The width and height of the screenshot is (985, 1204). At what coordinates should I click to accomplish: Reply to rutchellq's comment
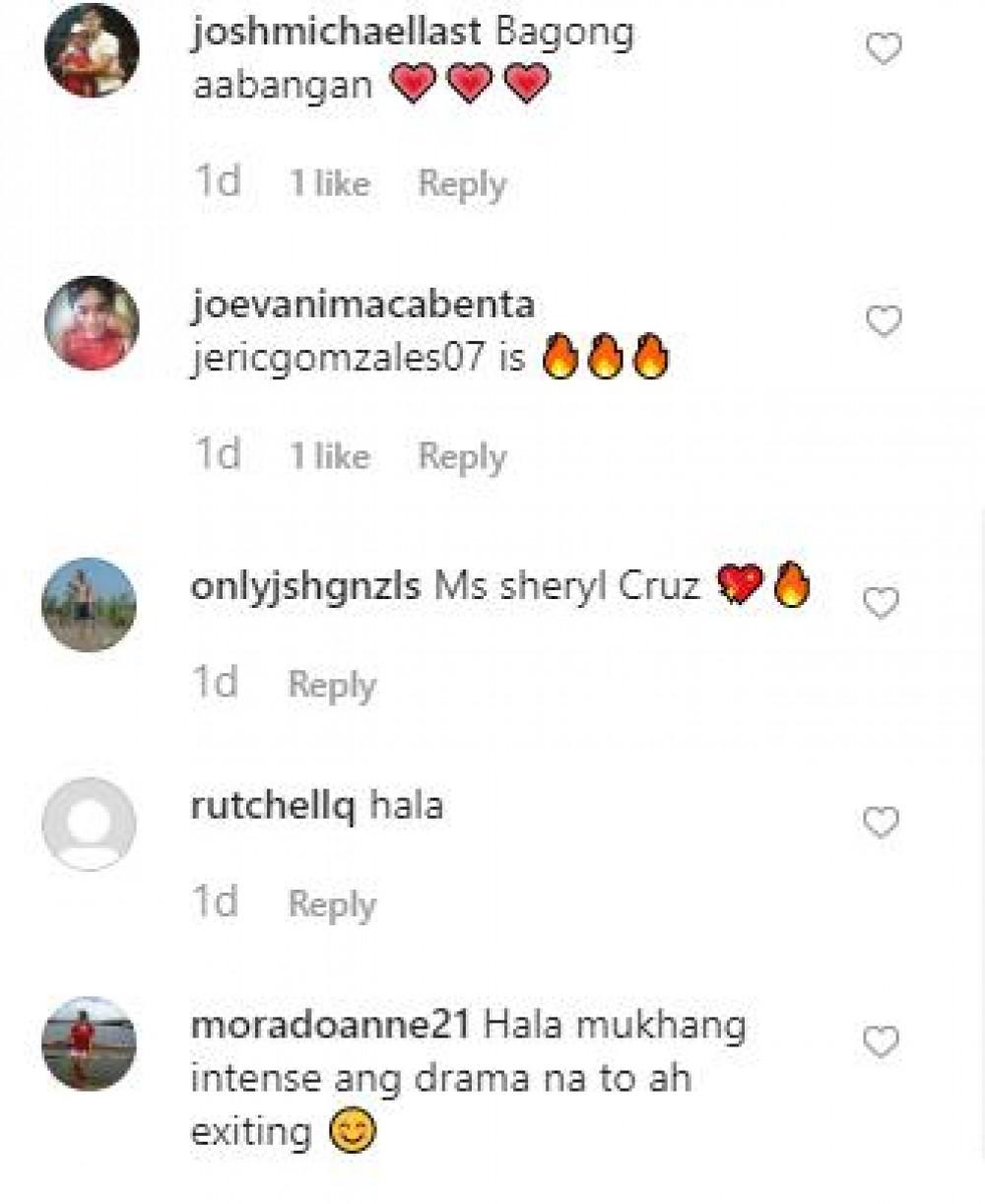332,904
